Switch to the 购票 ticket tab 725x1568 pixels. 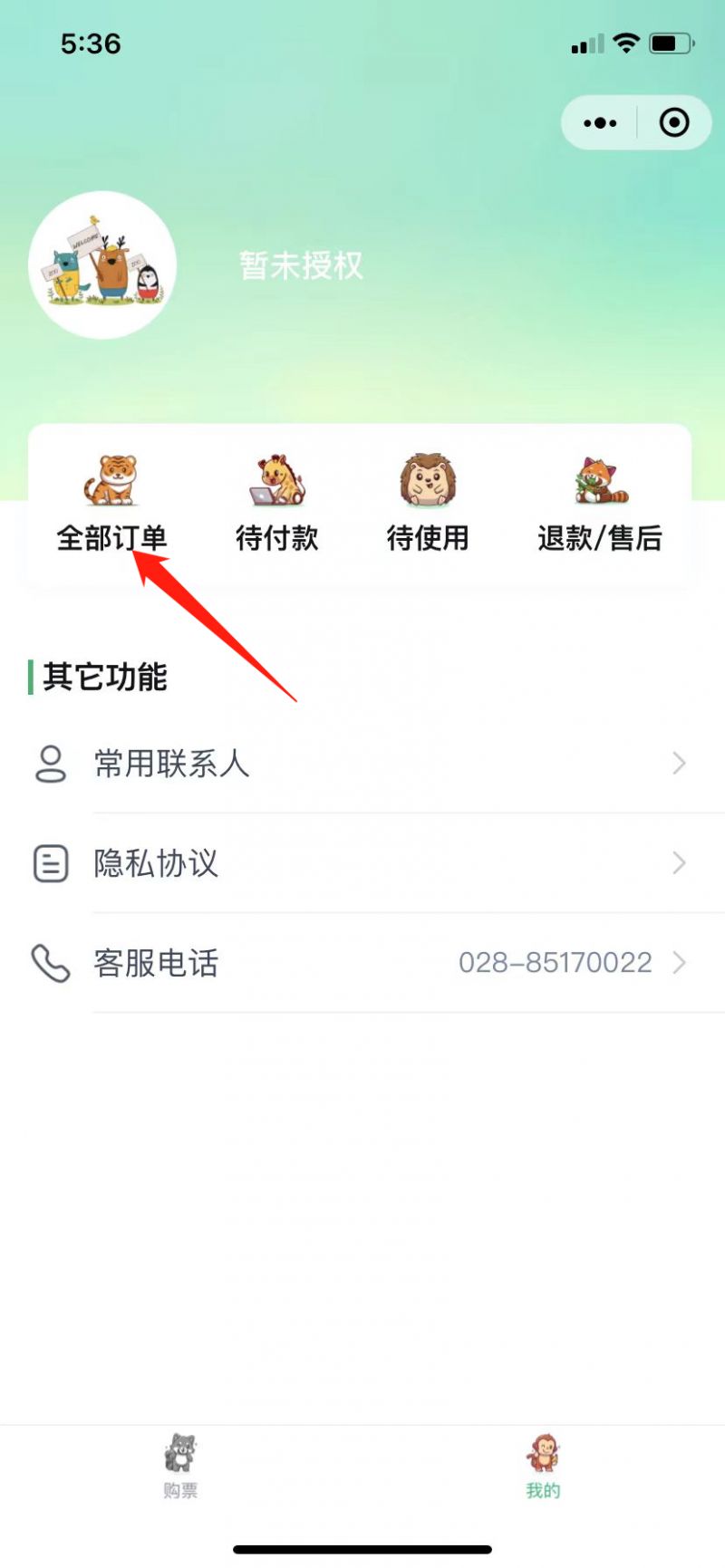click(x=181, y=1467)
